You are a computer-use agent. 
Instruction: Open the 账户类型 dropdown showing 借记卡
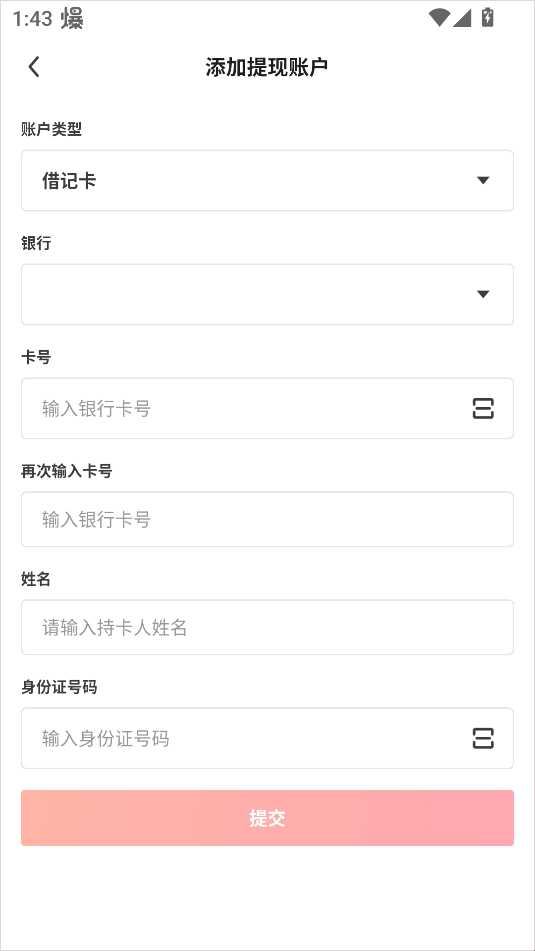pyautogui.click(x=268, y=181)
